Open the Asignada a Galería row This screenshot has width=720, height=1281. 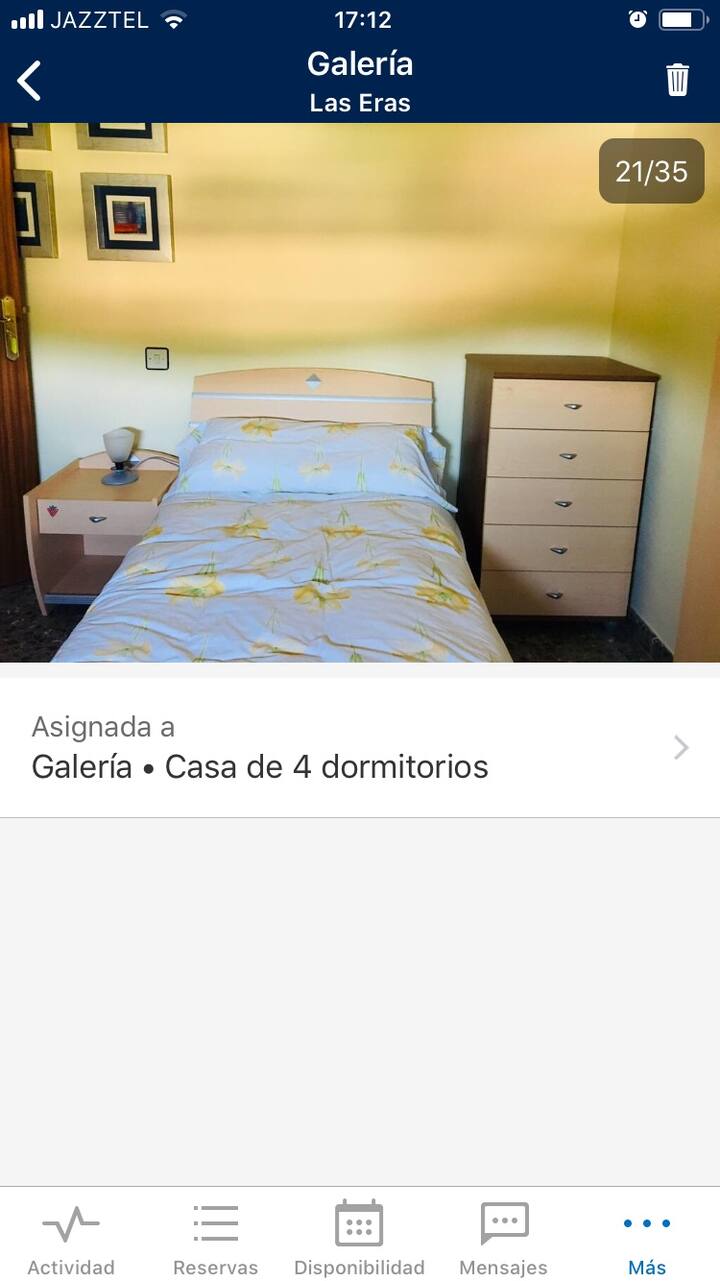click(360, 748)
